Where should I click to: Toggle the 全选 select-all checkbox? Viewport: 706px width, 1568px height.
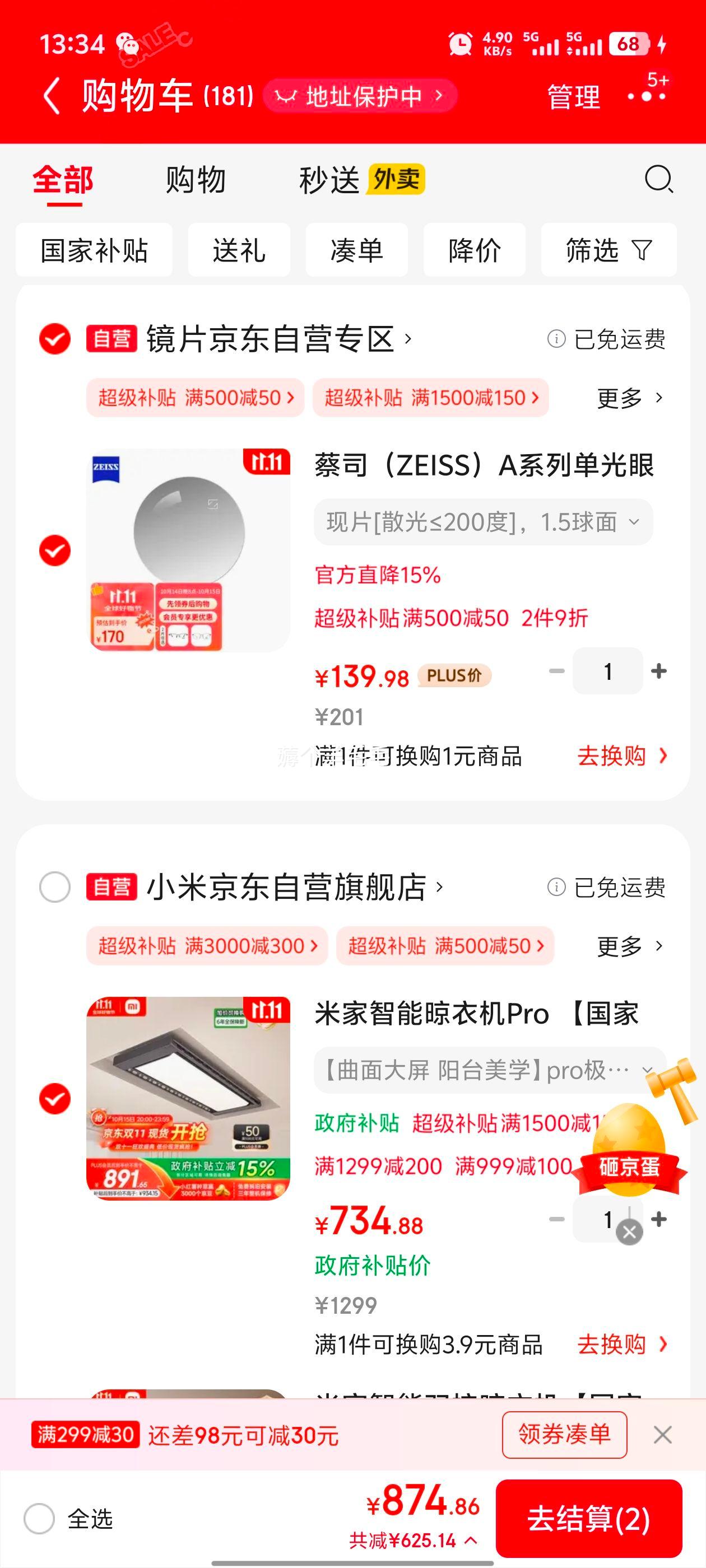pyautogui.click(x=40, y=1519)
